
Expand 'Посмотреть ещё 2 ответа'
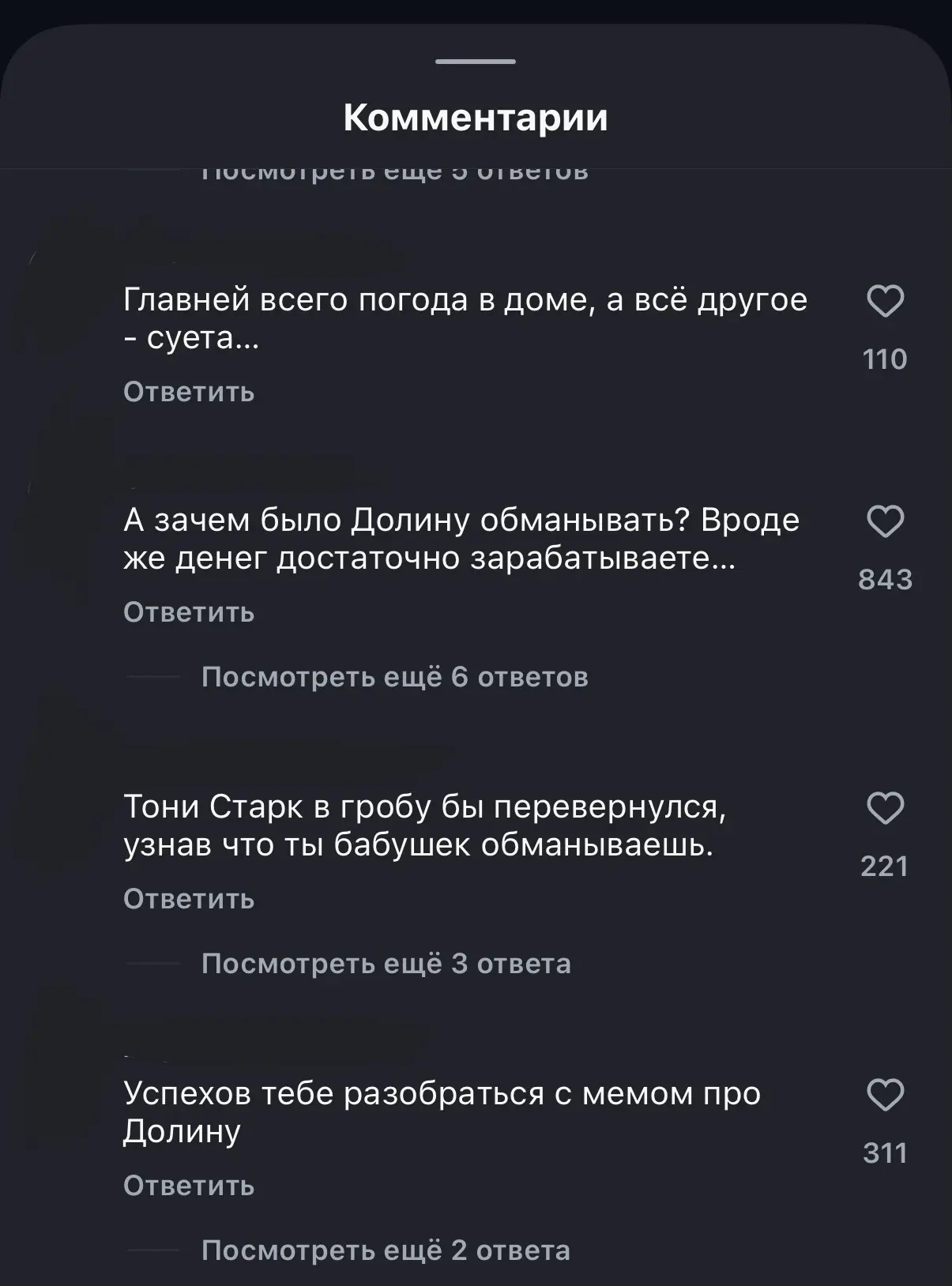tap(386, 1250)
